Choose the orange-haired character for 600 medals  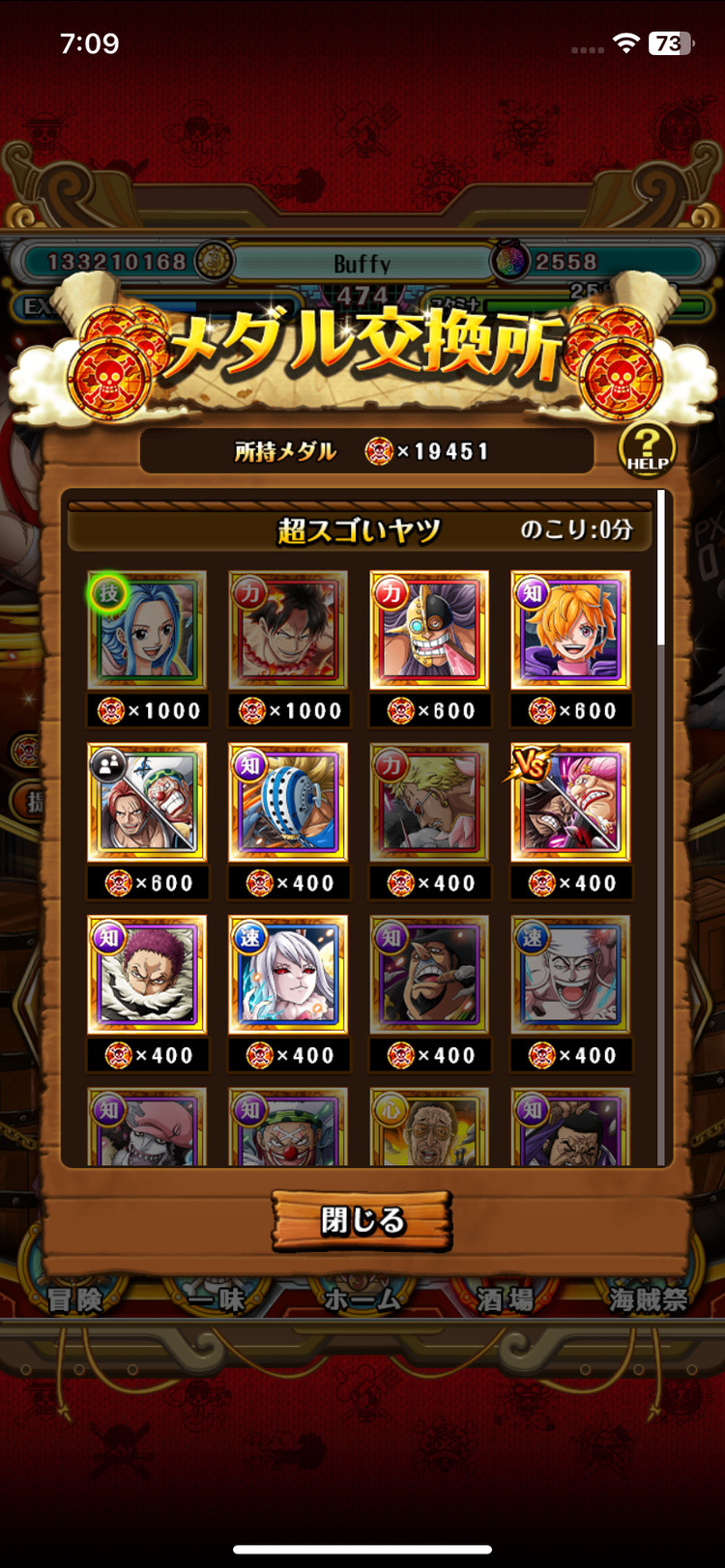(570, 629)
